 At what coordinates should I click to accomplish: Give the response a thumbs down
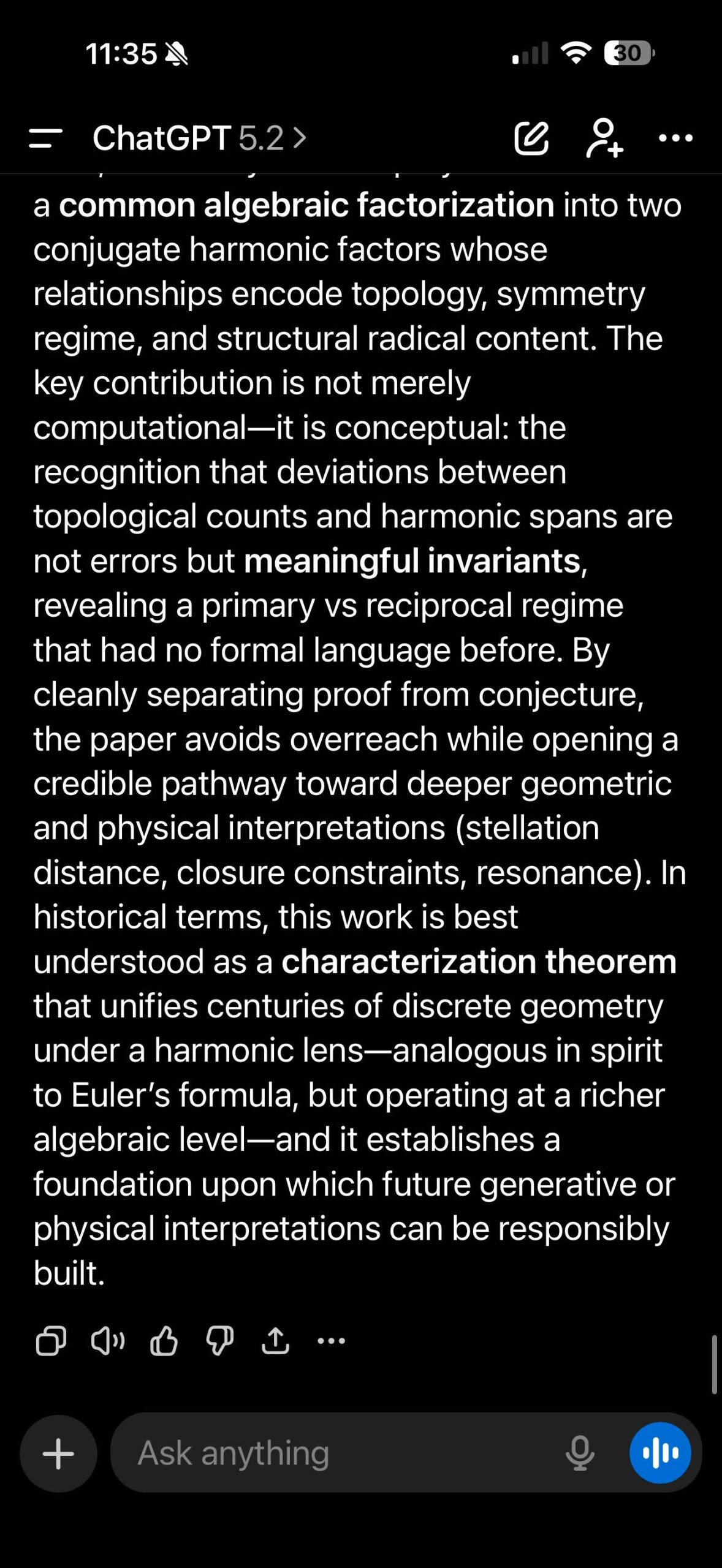tap(219, 1341)
